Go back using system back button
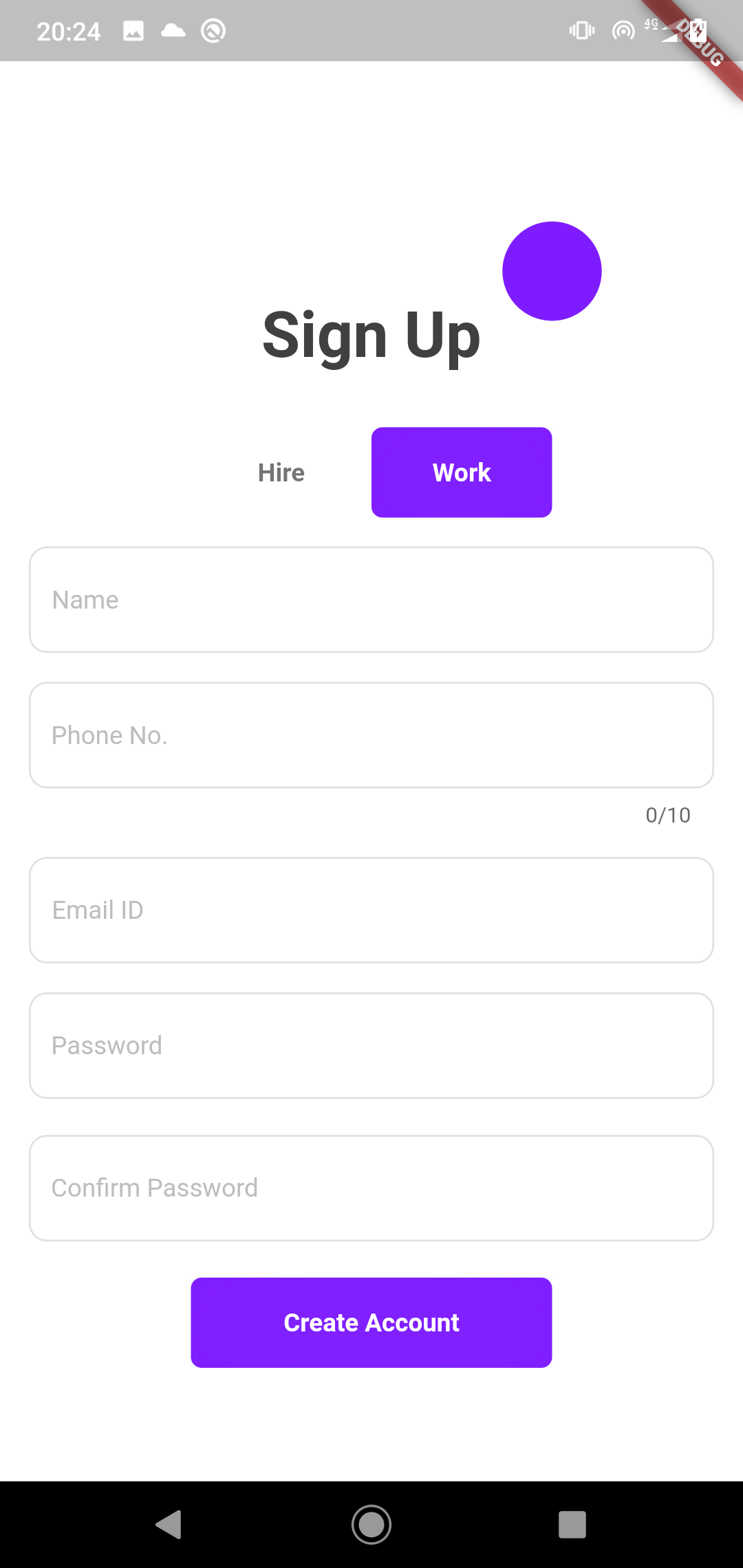This screenshot has width=743, height=1568. point(169,1524)
